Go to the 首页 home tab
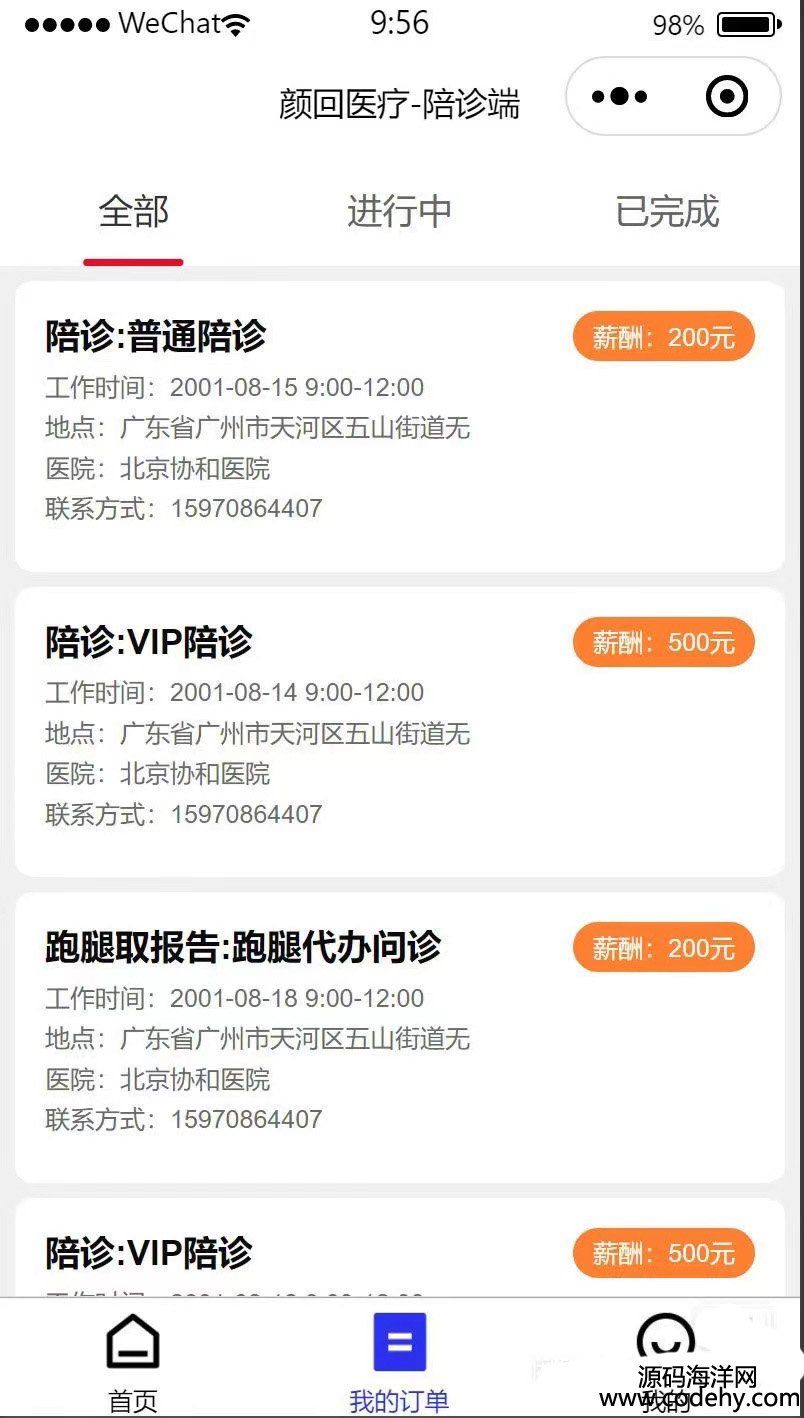The image size is (804, 1418). point(133,1363)
